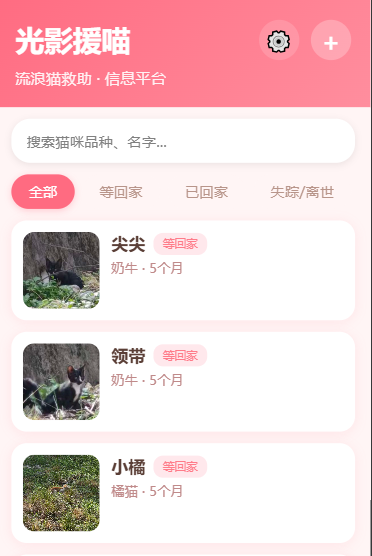Switch to the 已回家 tab

coord(206,192)
